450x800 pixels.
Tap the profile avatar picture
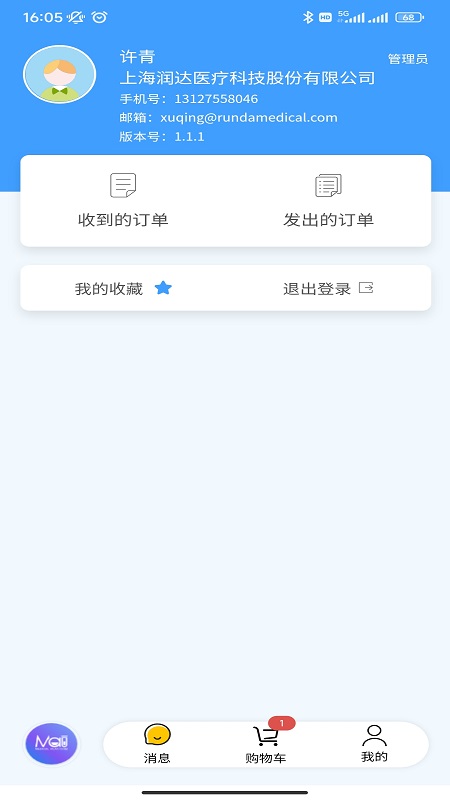point(60,74)
